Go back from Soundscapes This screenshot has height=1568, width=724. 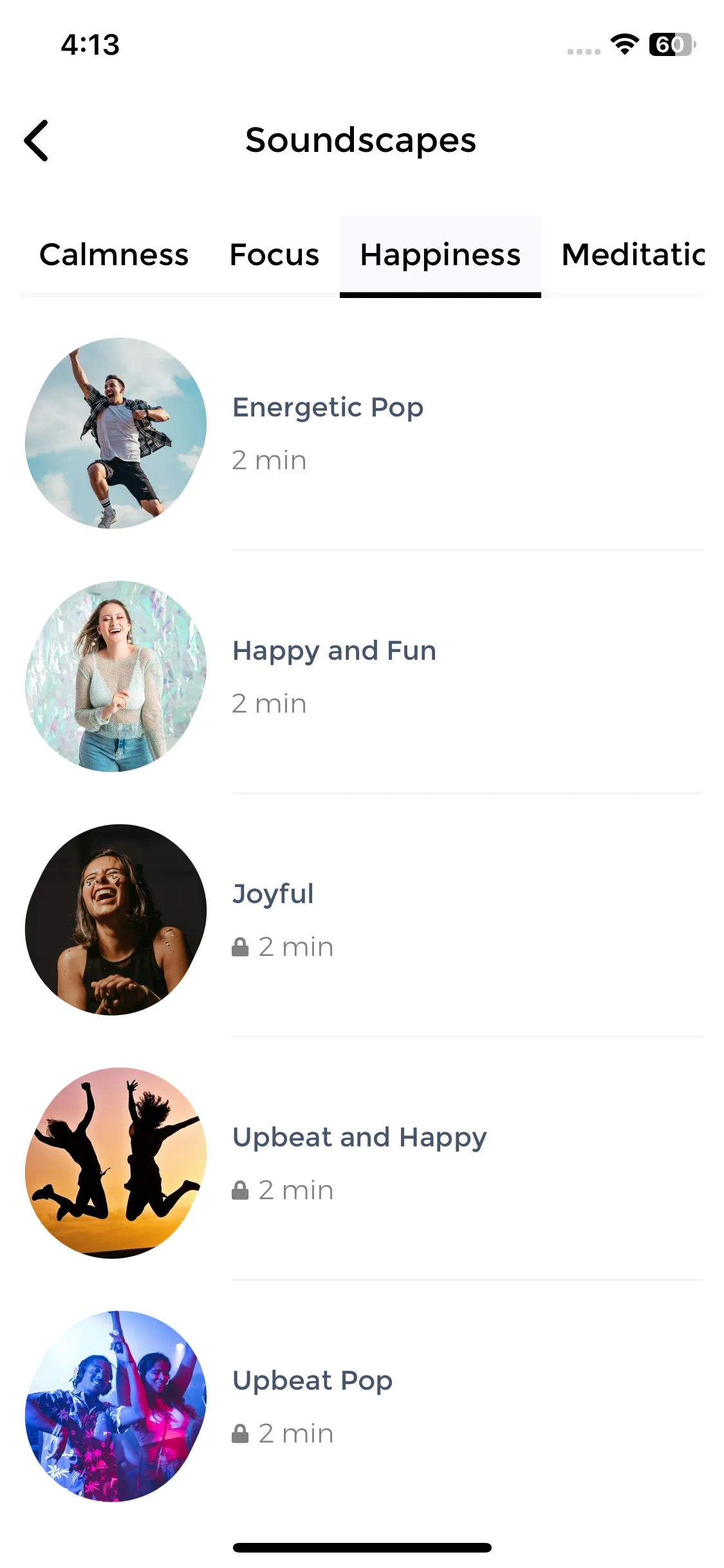click(37, 140)
